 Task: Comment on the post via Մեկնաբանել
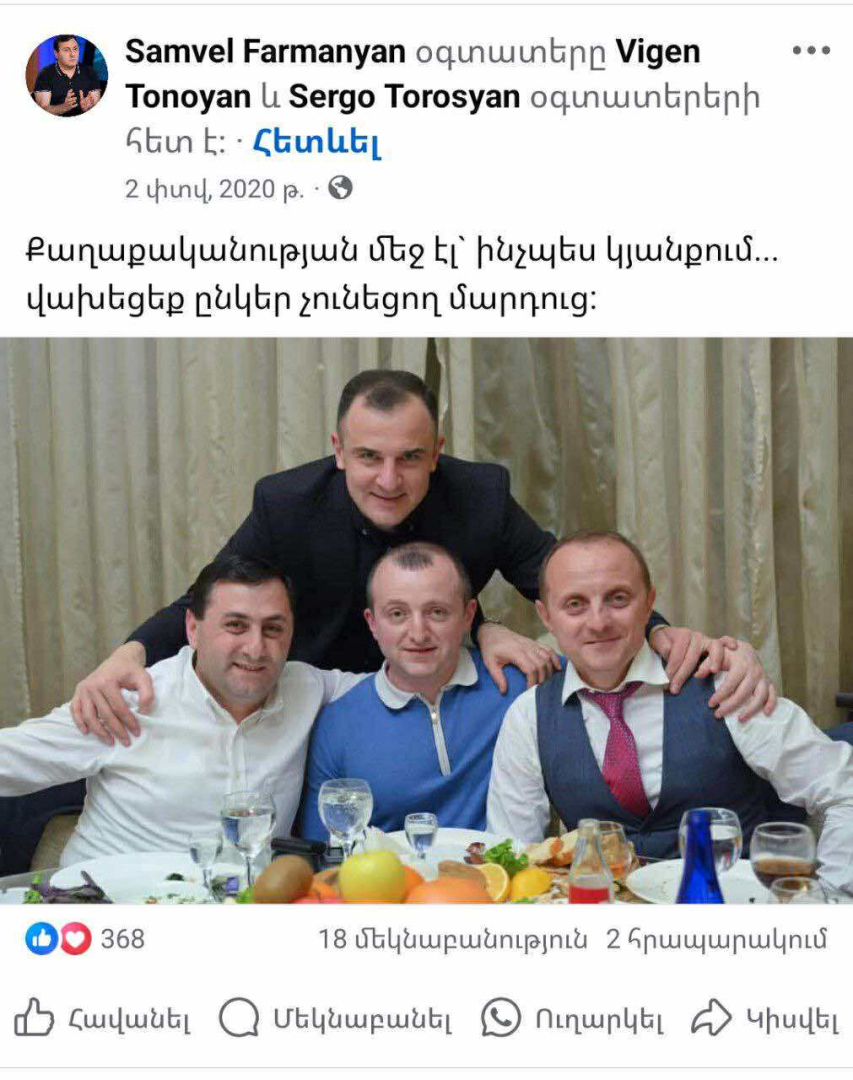click(336, 1019)
